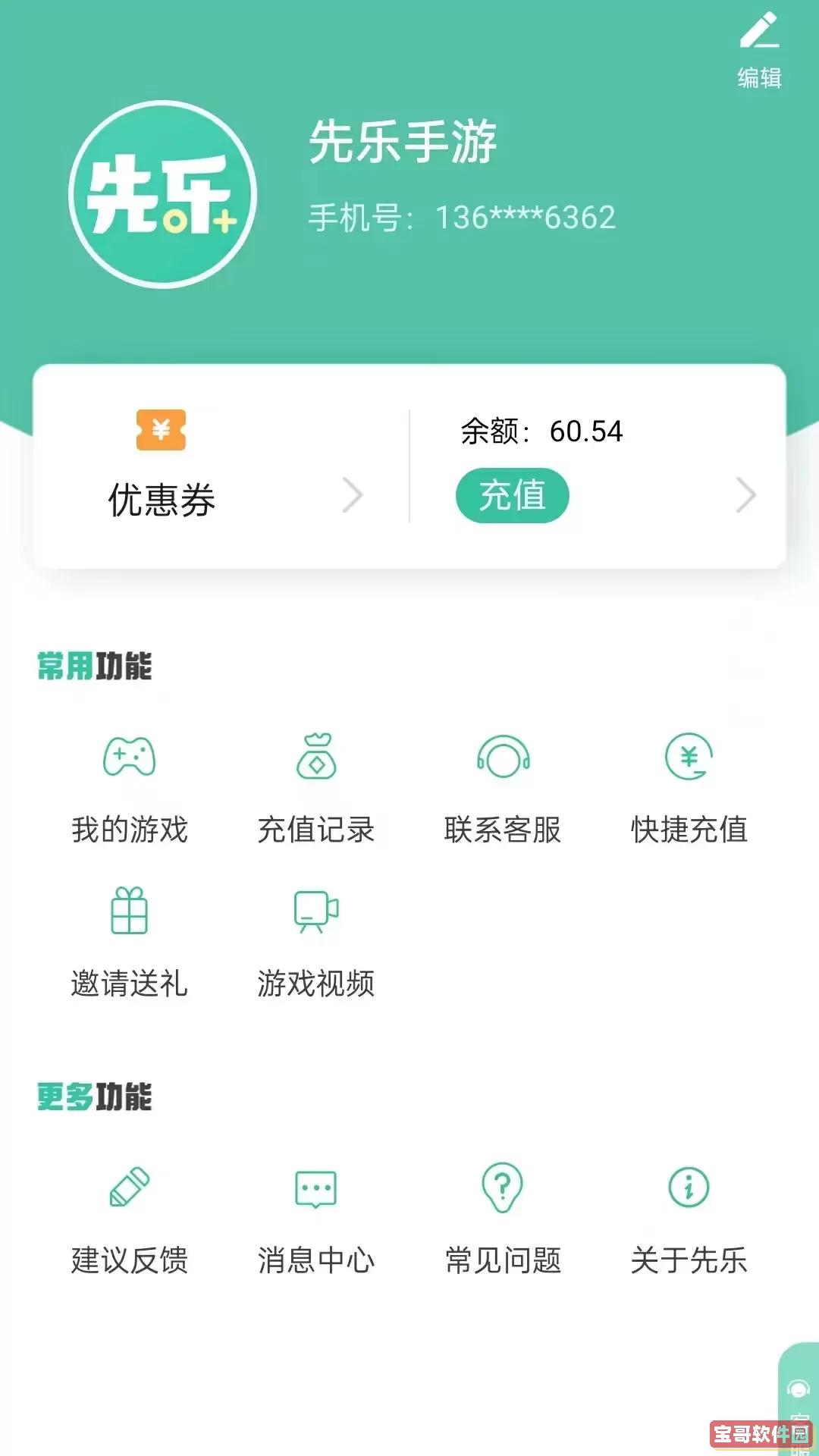Open 消息中心 via the chat bubble icon

315,1191
